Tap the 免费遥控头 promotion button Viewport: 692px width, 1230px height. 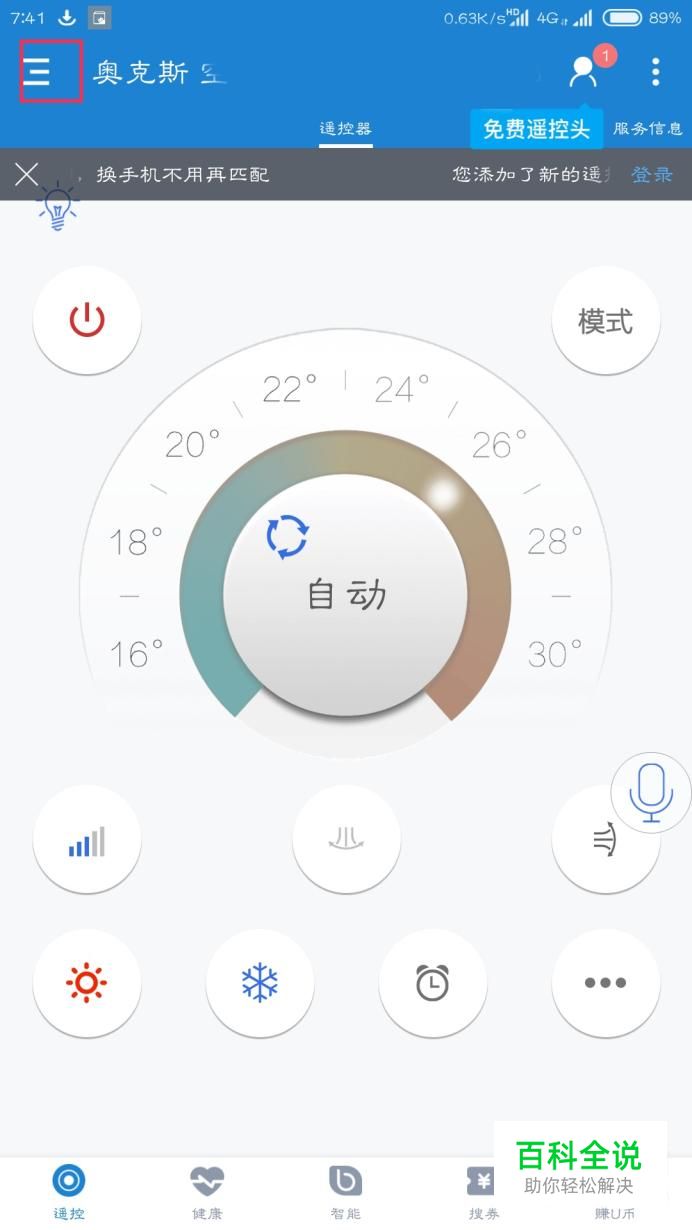537,129
